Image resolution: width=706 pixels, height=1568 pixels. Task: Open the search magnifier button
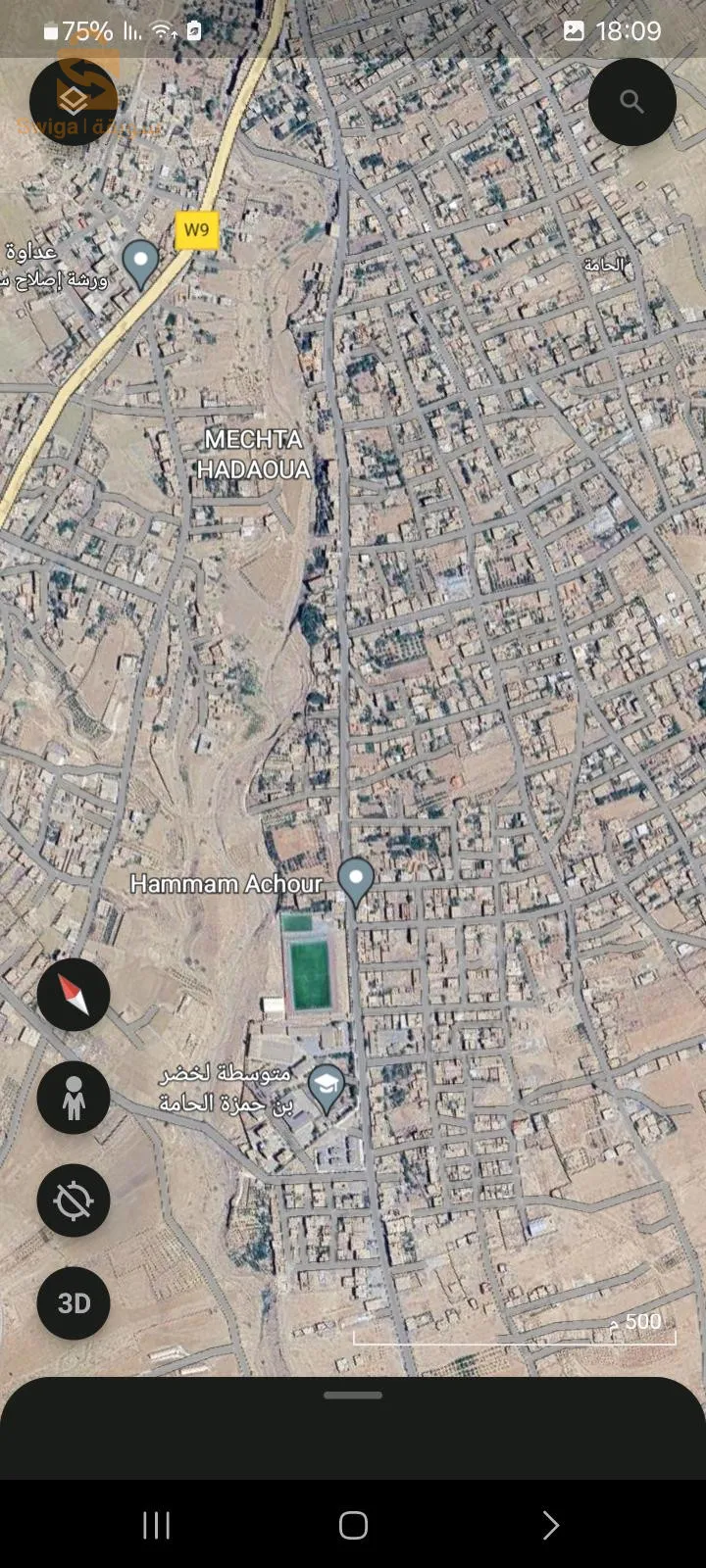point(632,102)
